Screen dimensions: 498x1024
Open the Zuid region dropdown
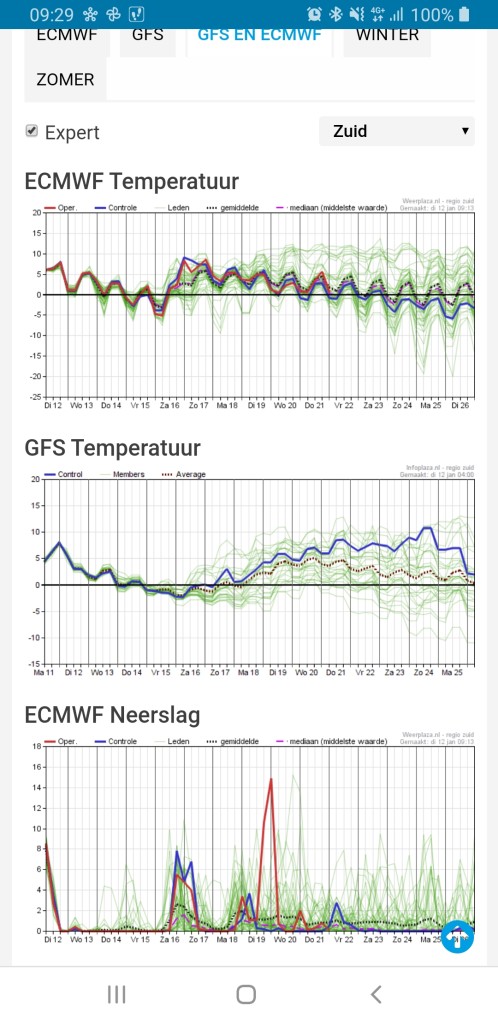point(397,131)
